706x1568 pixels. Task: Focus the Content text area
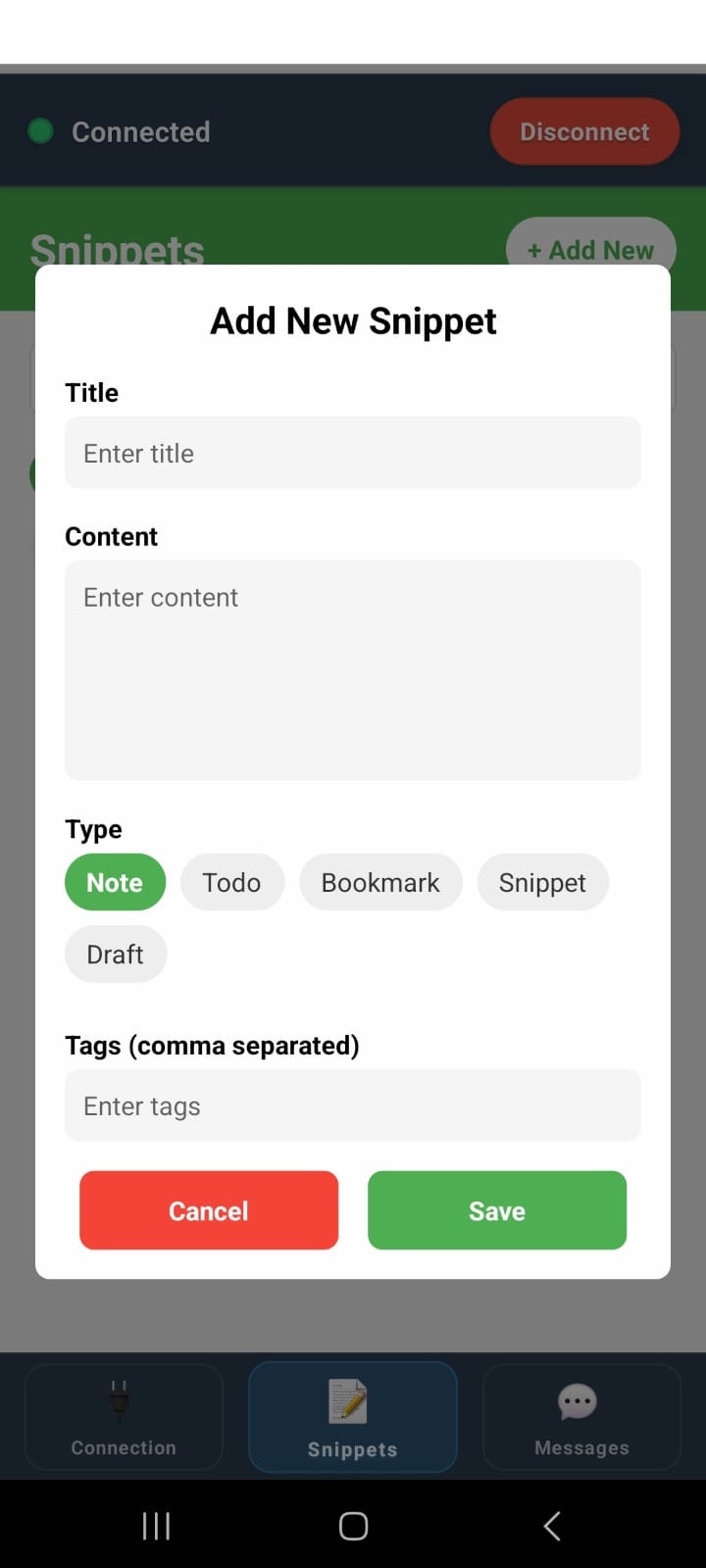(x=352, y=669)
